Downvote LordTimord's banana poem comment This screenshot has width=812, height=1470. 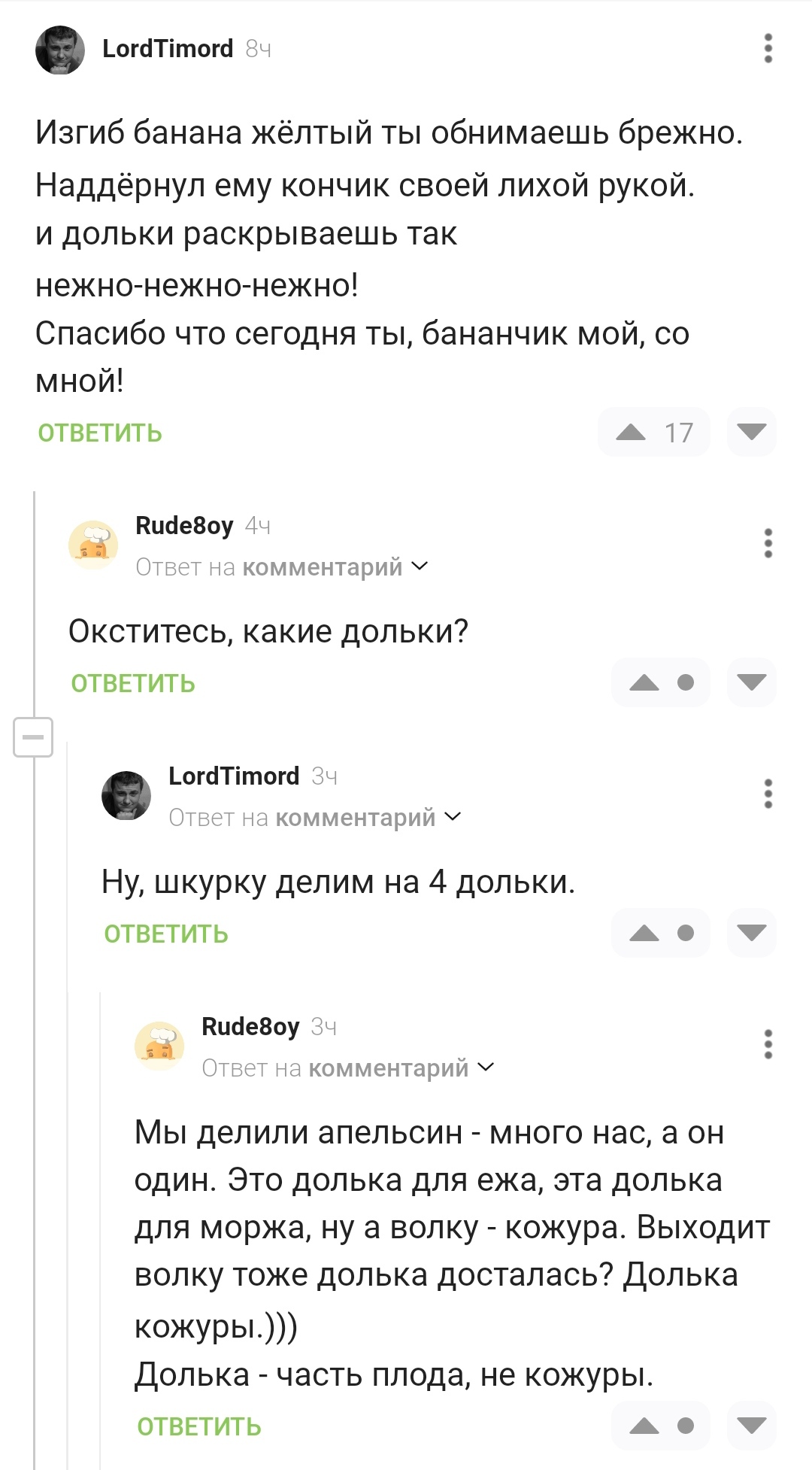click(x=751, y=432)
